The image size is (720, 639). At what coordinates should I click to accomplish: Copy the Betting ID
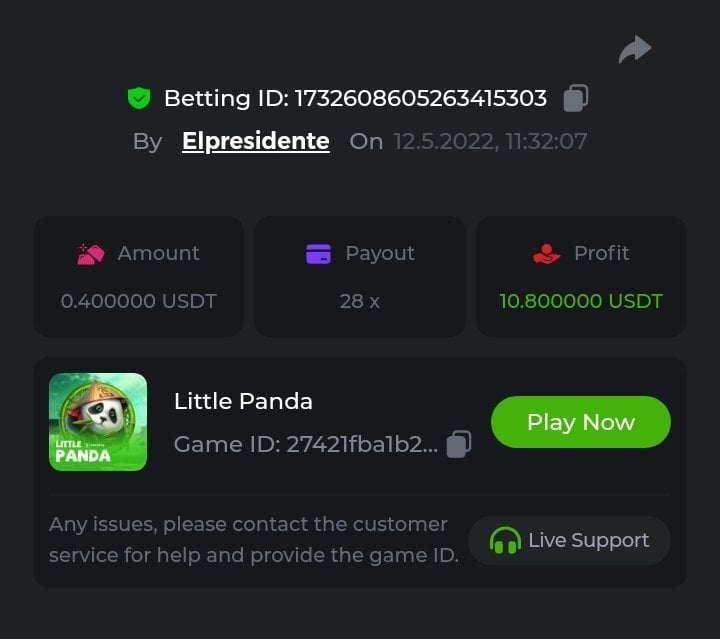[x=575, y=98]
